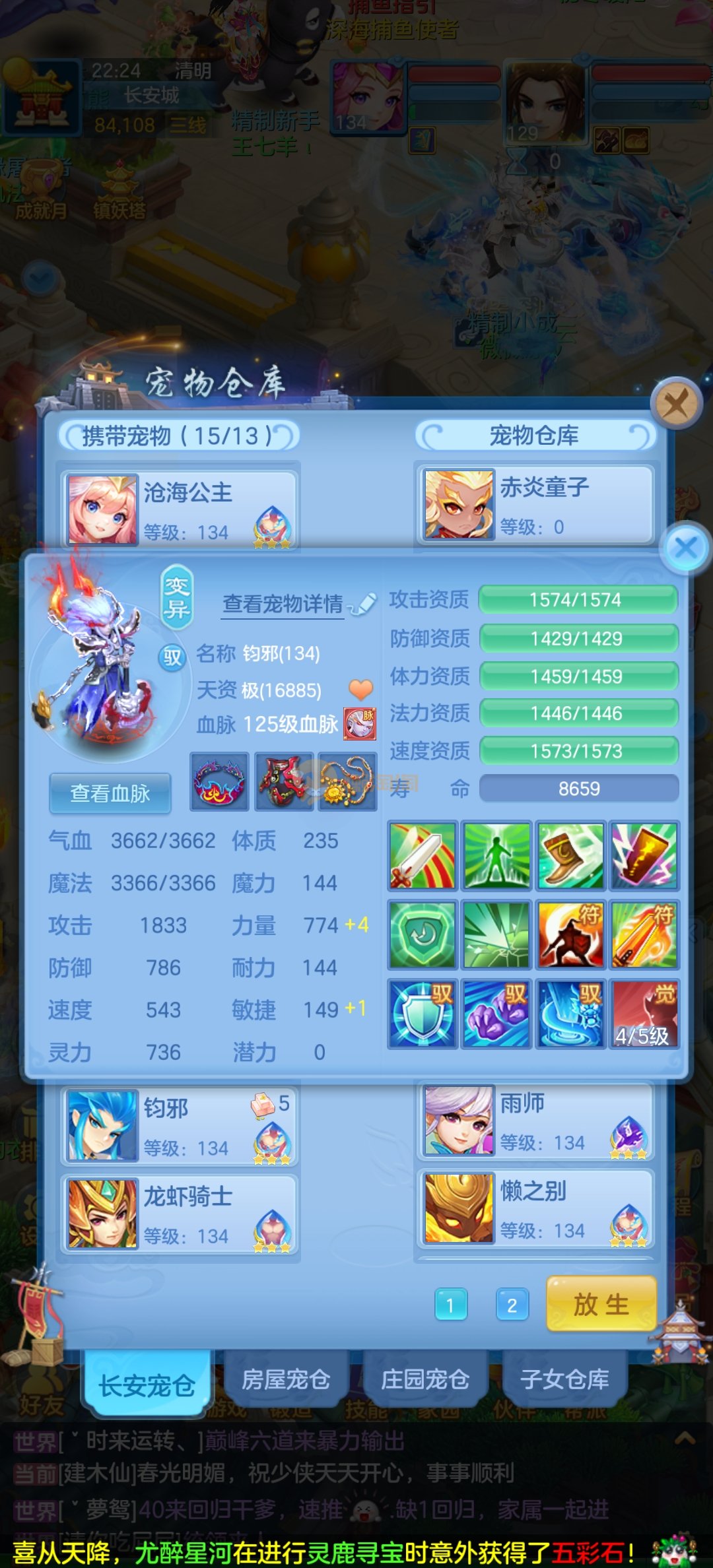Go to page 1 of pet storage

[451, 1305]
